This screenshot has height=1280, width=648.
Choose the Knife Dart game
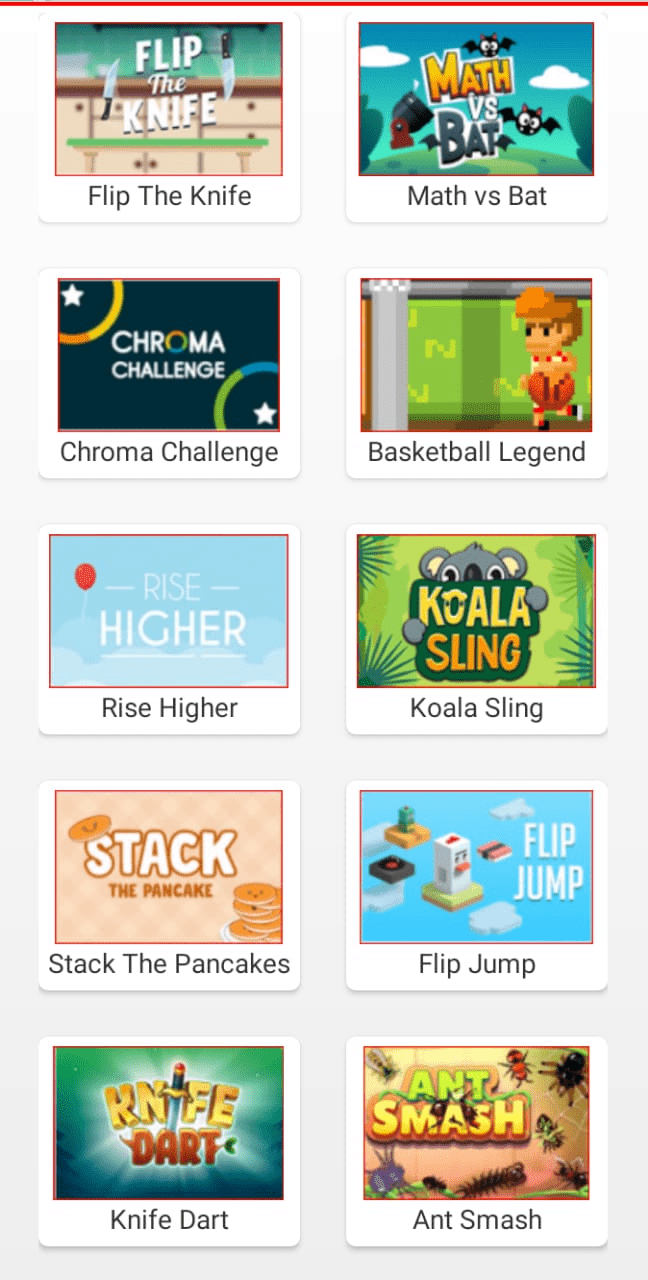169,1141
